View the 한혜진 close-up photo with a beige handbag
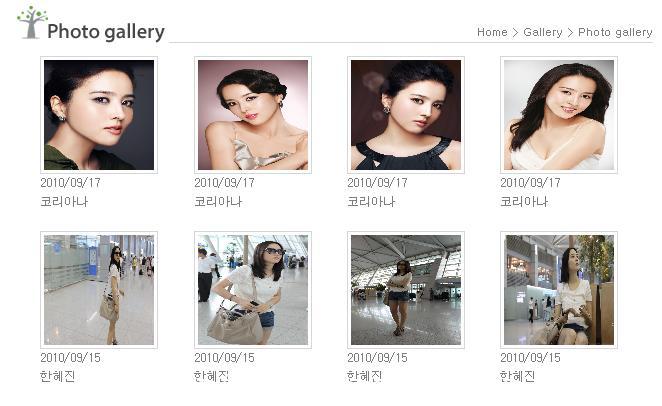 point(252,290)
